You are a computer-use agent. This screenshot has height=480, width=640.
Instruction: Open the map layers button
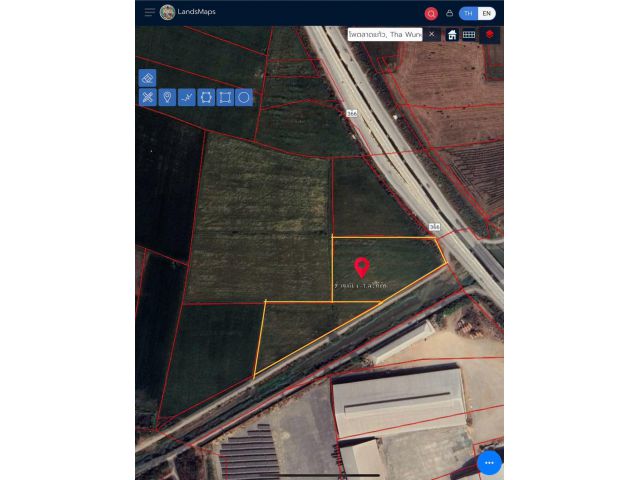(490, 34)
